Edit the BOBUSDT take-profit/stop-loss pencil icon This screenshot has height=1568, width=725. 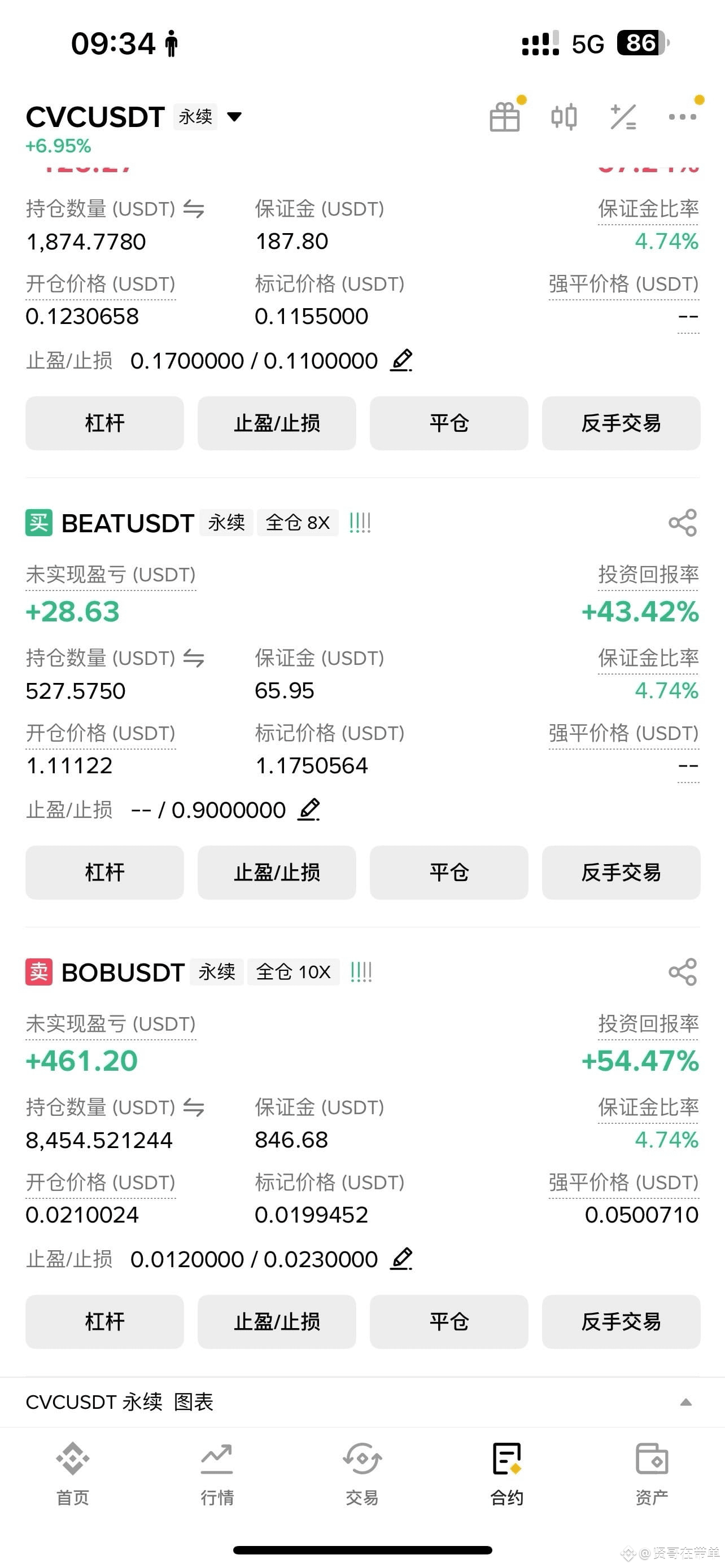click(401, 1259)
